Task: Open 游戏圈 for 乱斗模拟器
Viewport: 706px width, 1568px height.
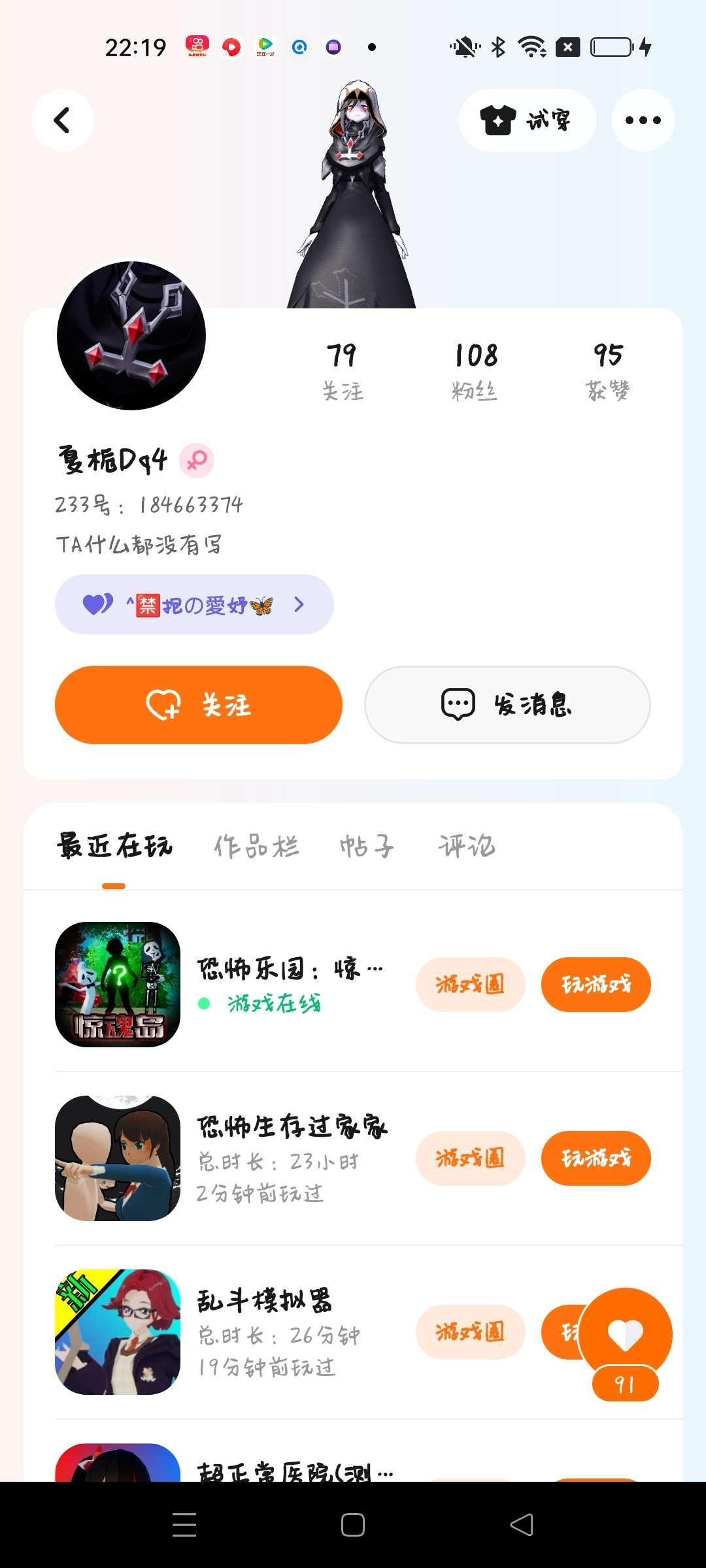Action: (x=471, y=1332)
